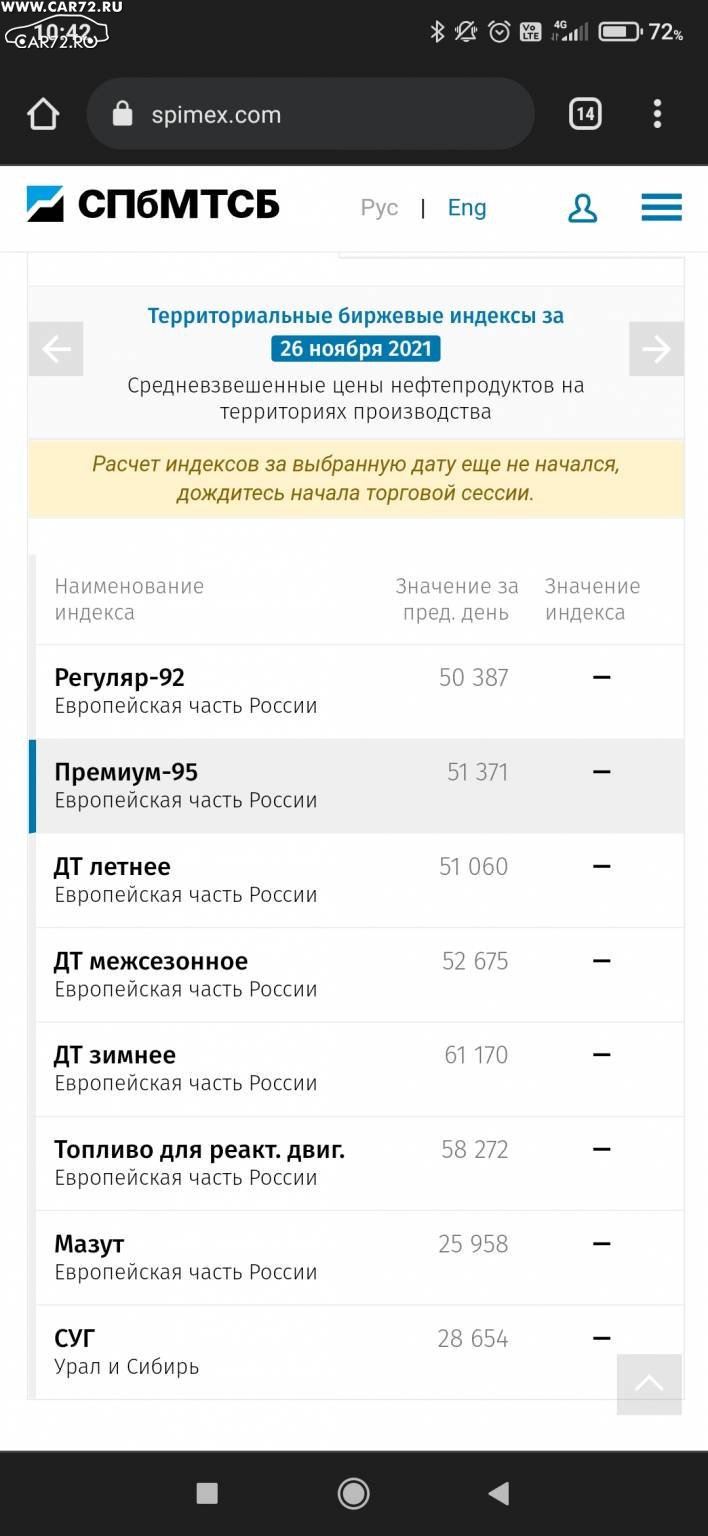Go back using the system back button
Image resolution: width=708 pixels, height=1536 pixels.
(498, 1494)
